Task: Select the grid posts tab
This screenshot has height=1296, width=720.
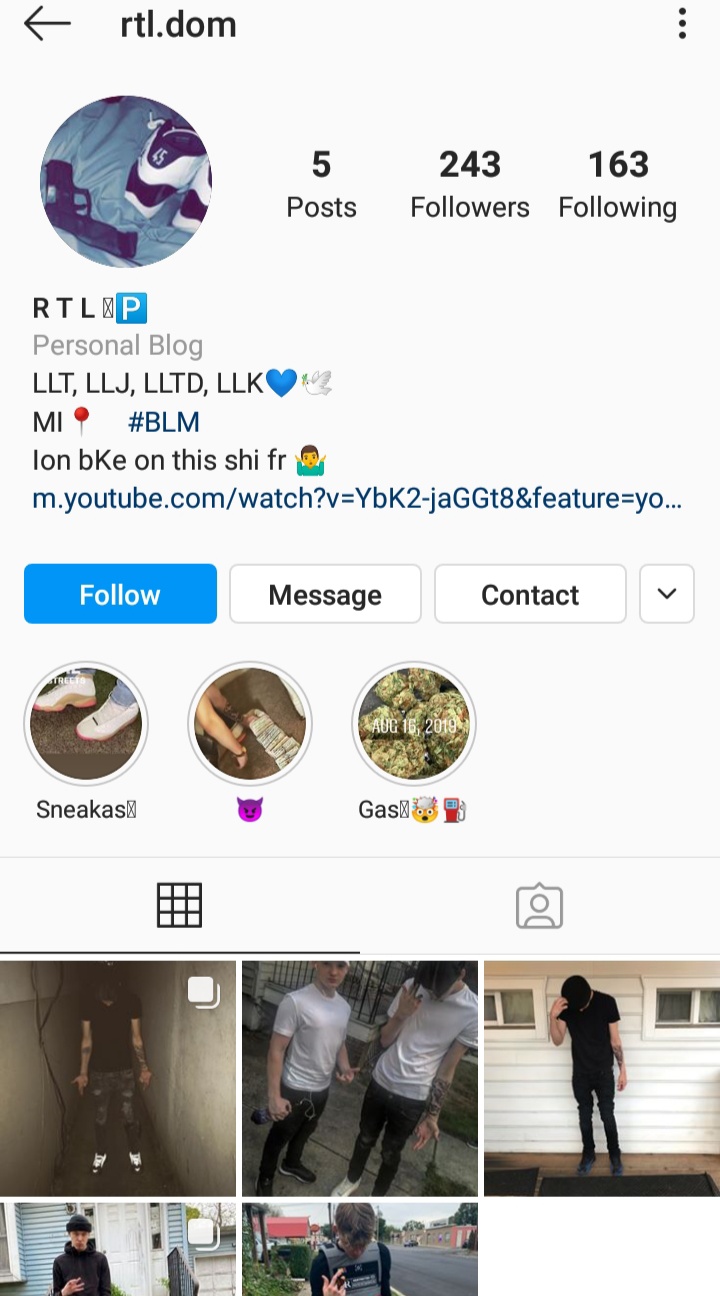Action: point(180,906)
